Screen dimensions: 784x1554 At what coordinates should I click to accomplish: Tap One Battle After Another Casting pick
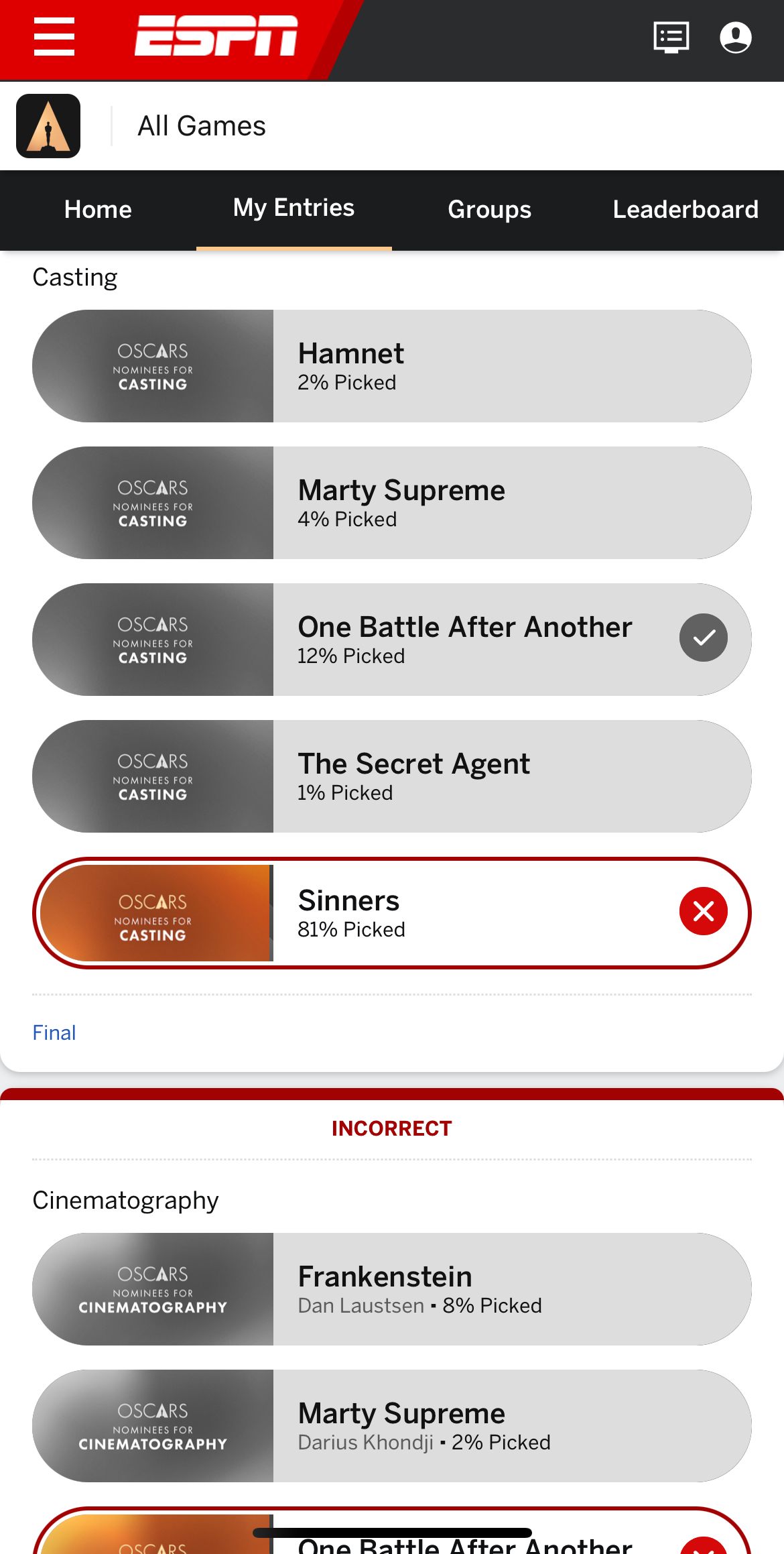392,640
